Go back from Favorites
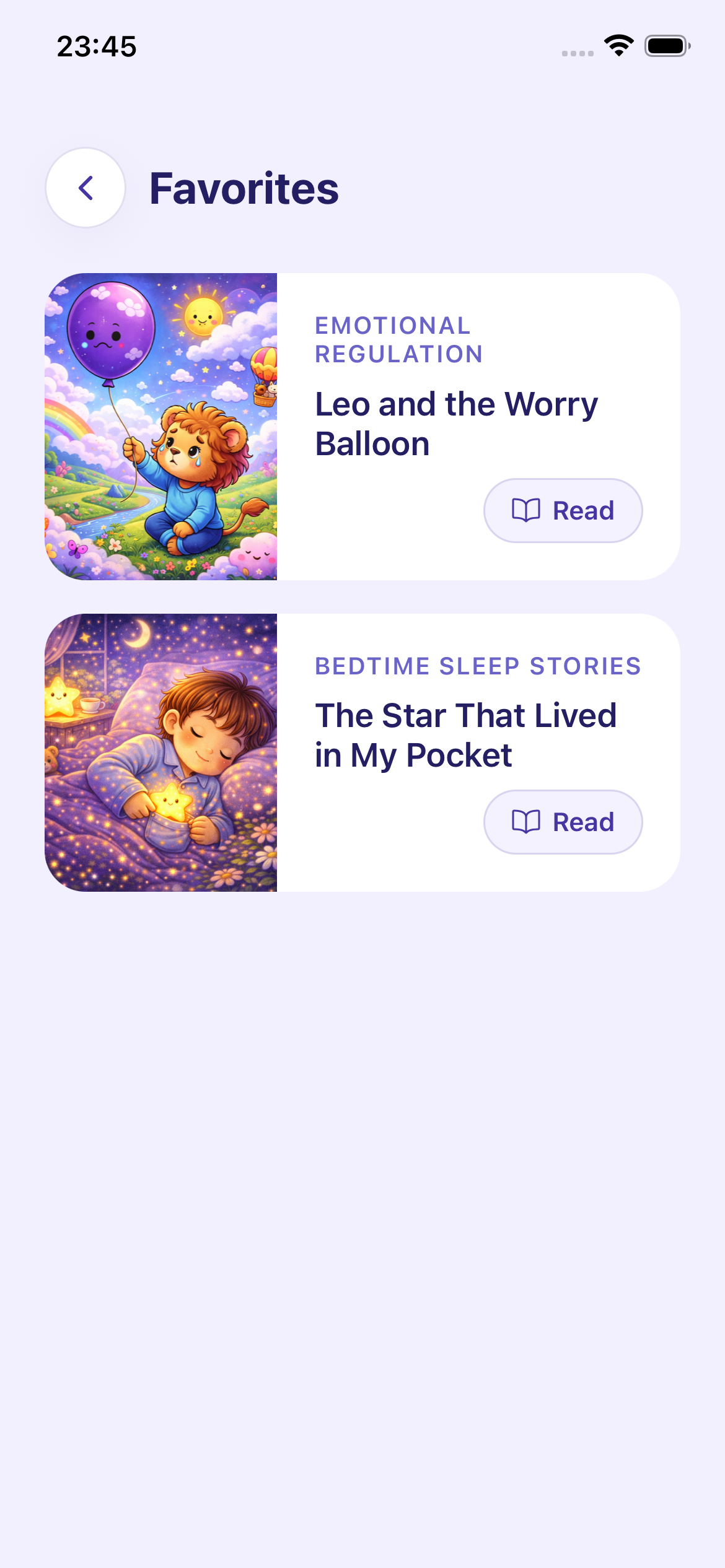The height and width of the screenshot is (1568, 725). tap(86, 188)
